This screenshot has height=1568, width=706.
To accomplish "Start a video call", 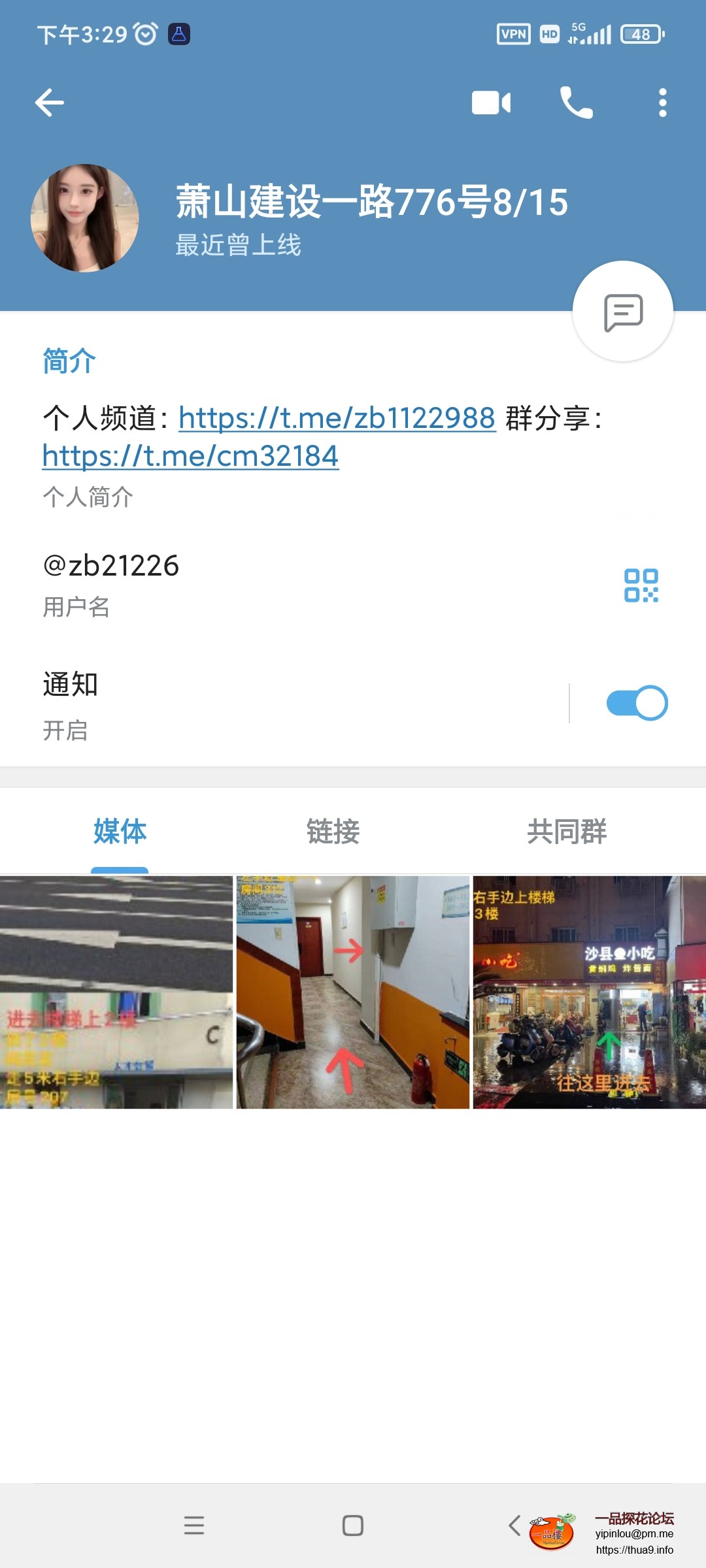I will click(491, 103).
